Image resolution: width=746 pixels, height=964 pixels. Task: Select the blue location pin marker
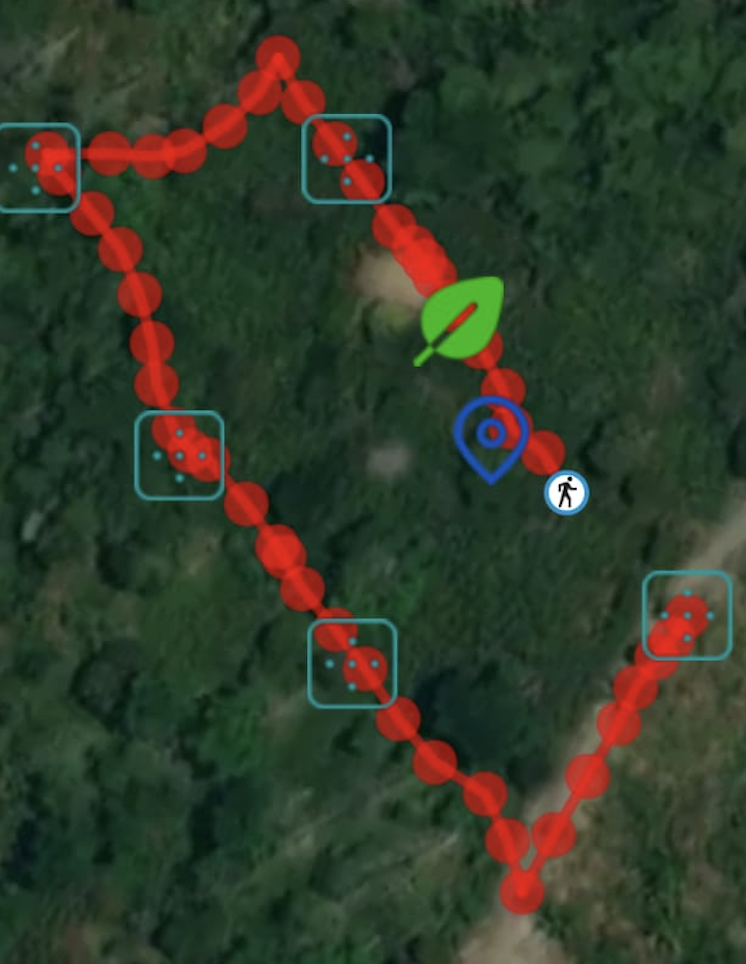click(490, 435)
